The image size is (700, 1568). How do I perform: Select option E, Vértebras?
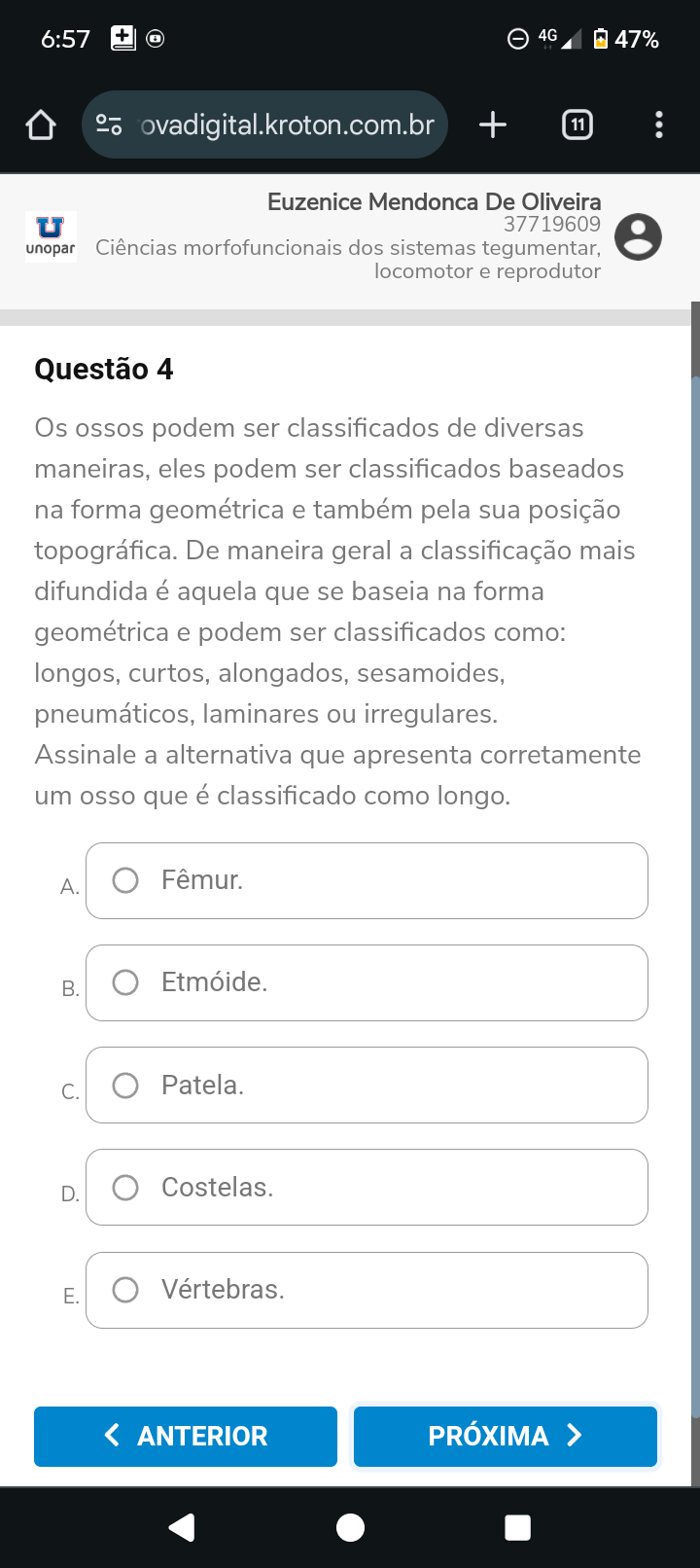tap(367, 1290)
